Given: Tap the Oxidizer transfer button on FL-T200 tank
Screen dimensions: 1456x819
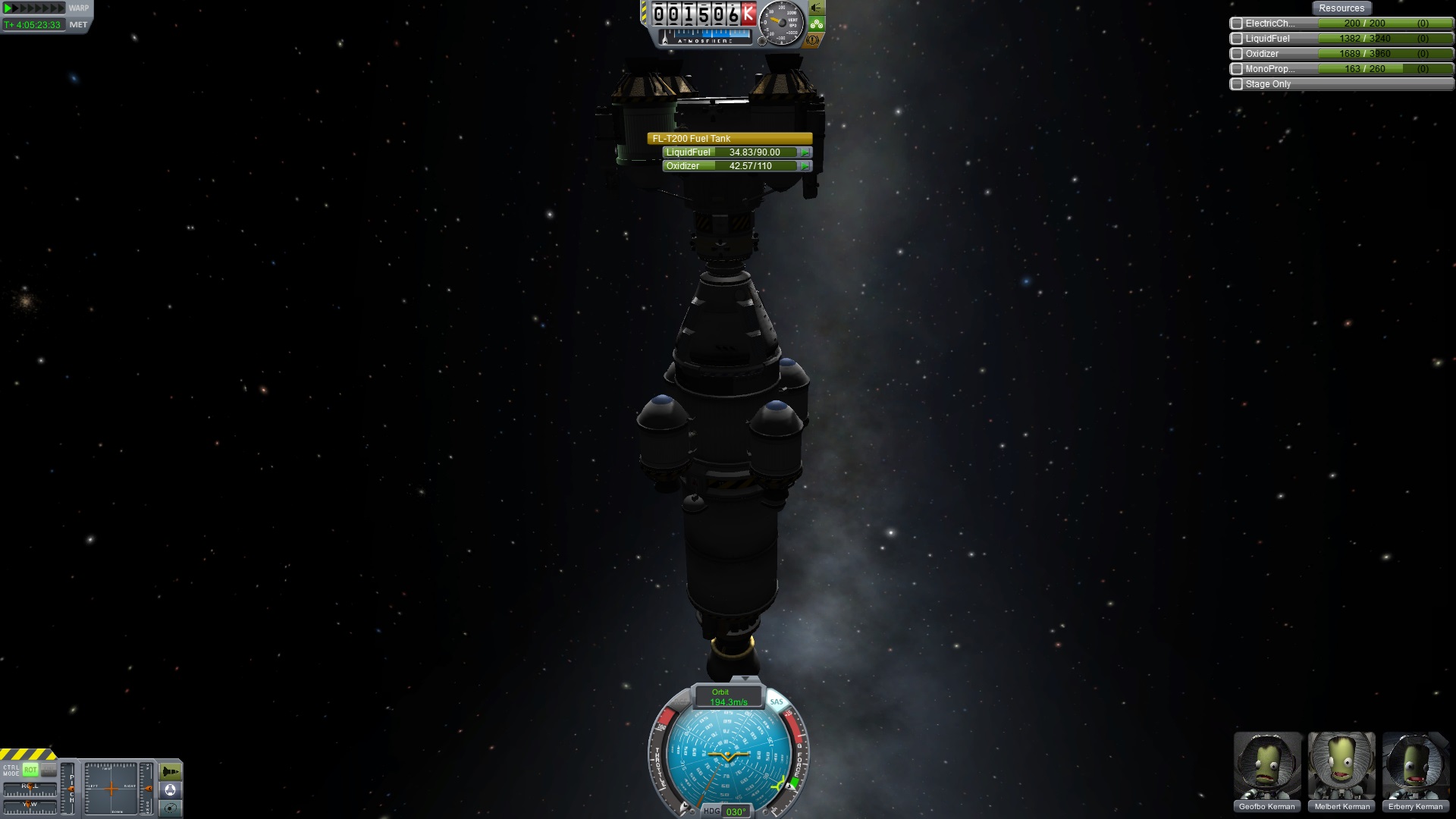Looking at the screenshot, I should pyautogui.click(x=805, y=166).
